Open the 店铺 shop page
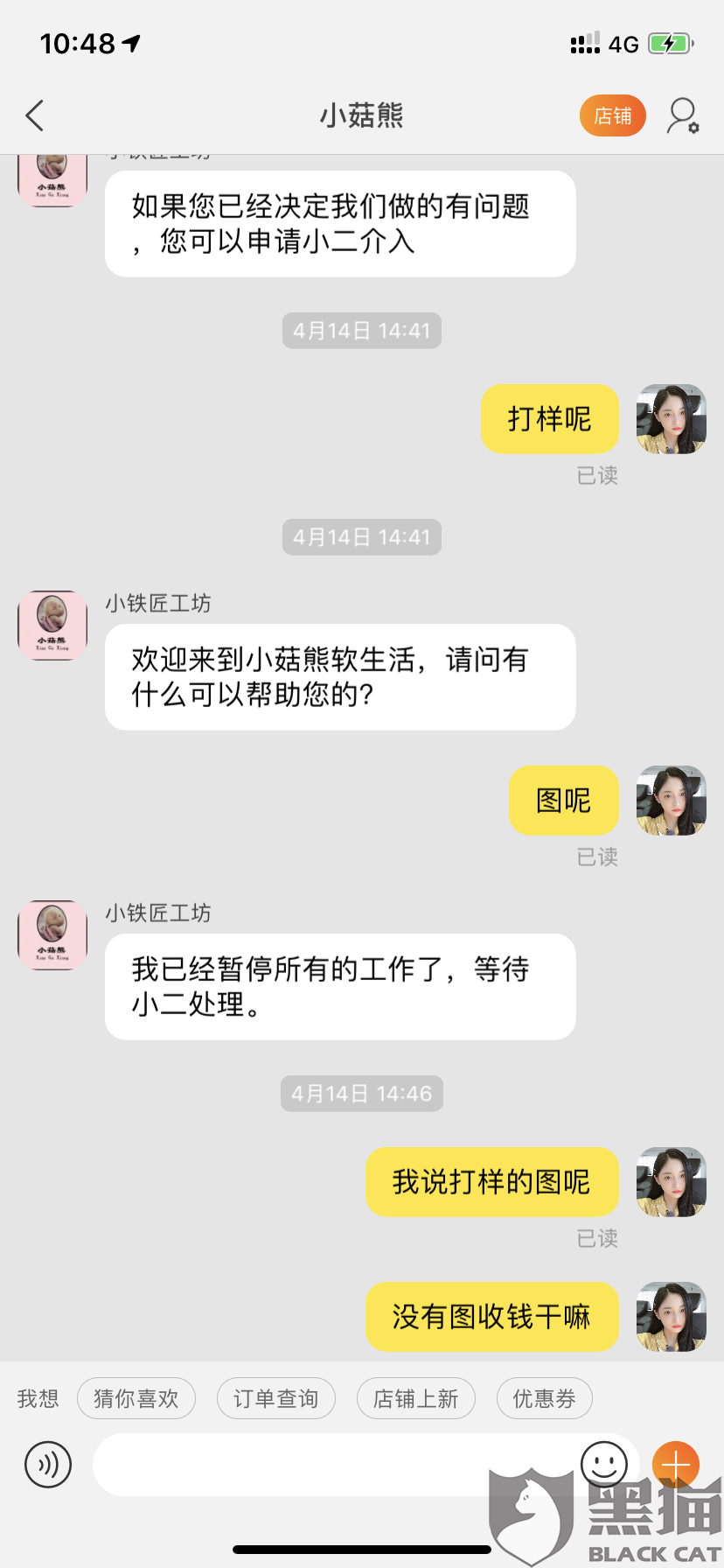Image resolution: width=724 pixels, height=1568 pixels. [612, 115]
